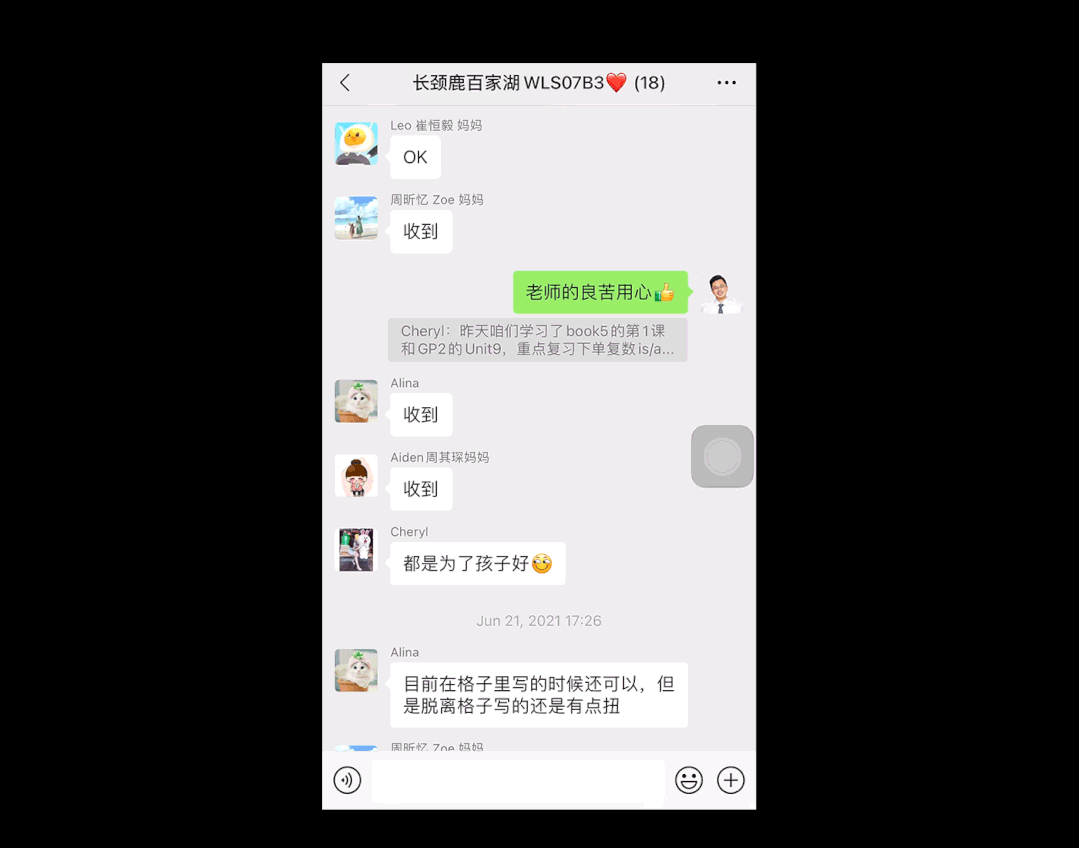1079x848 pixels.
Task: Tap the floating assistive touch button
Action: 722,456
